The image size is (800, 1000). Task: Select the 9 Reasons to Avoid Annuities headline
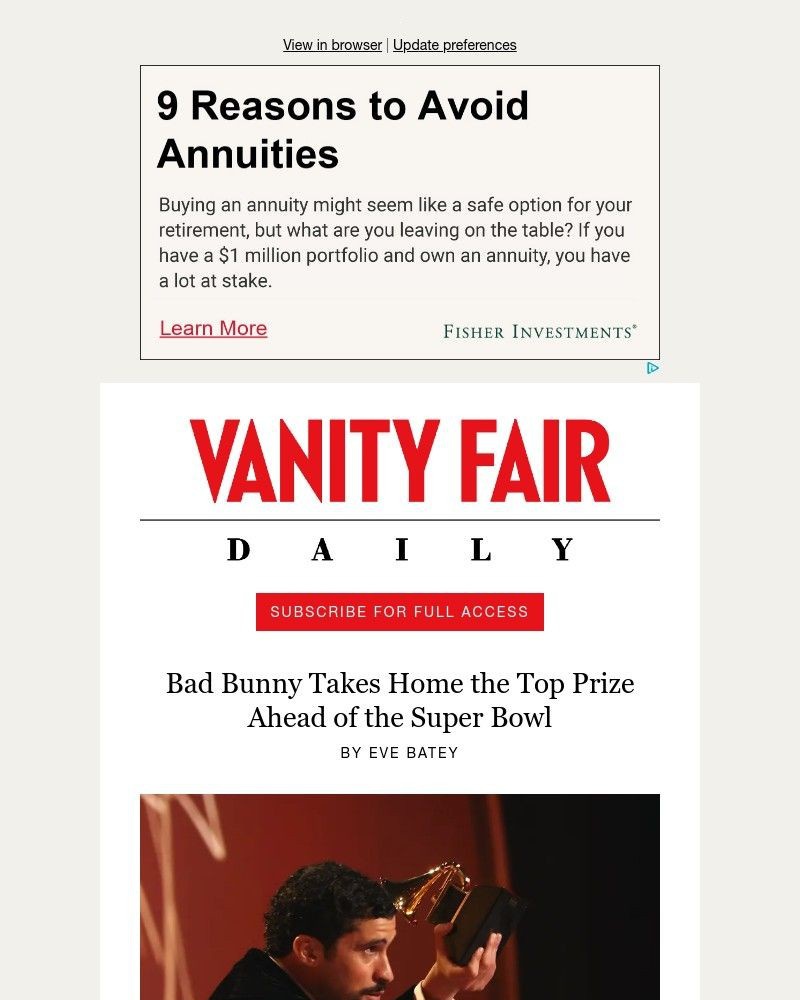343,131
